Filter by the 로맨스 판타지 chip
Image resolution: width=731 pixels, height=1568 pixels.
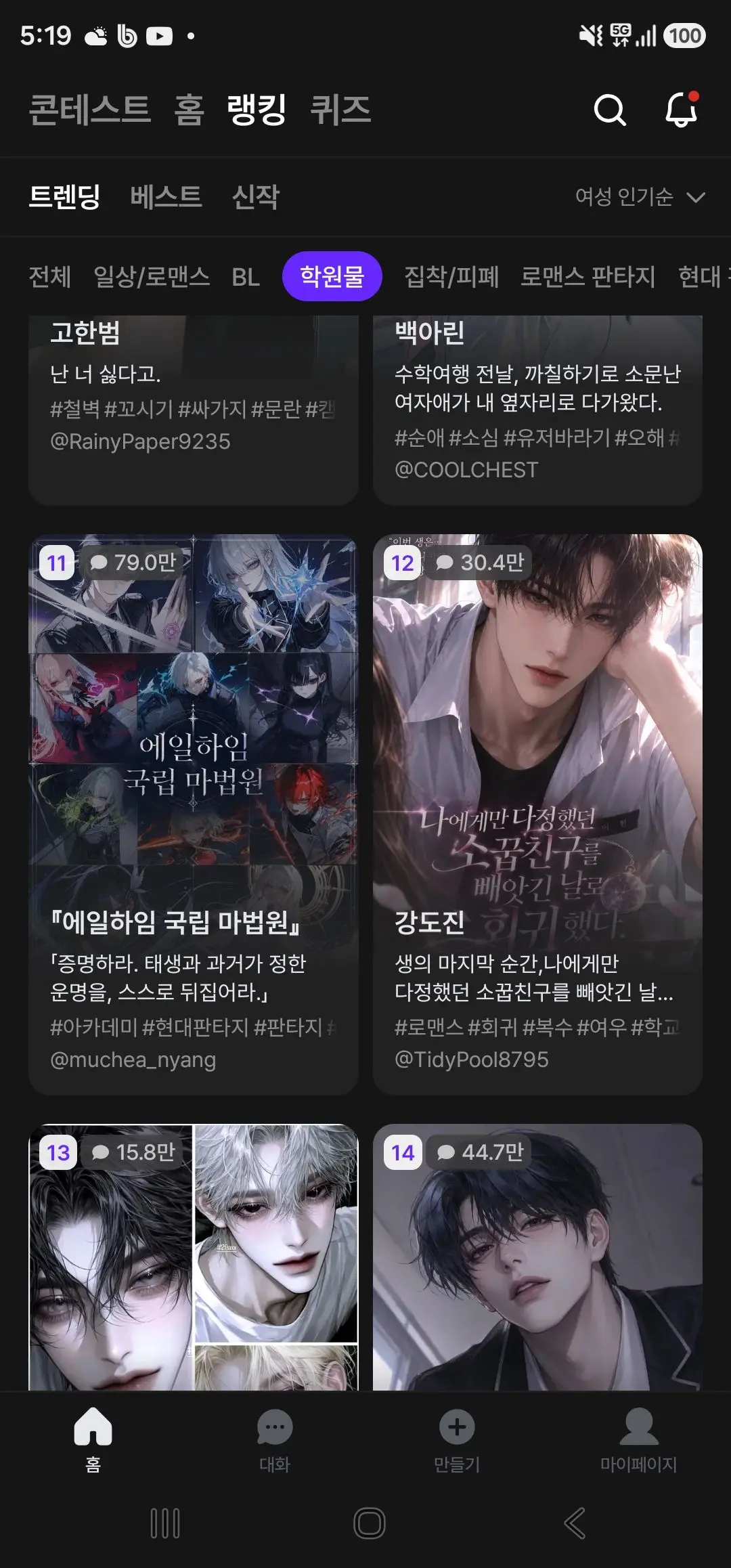click(x=588, y=276)
